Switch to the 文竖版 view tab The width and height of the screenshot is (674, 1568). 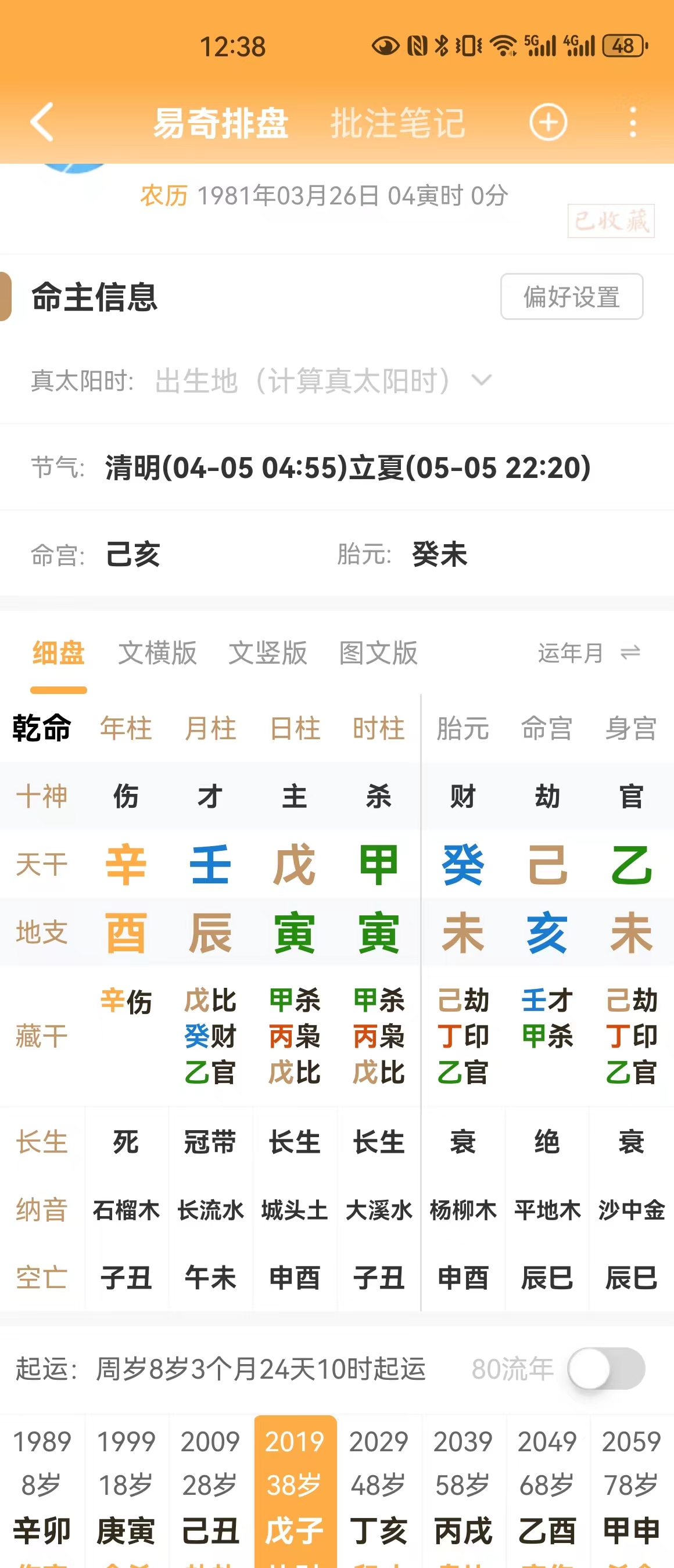pos(268,653)
